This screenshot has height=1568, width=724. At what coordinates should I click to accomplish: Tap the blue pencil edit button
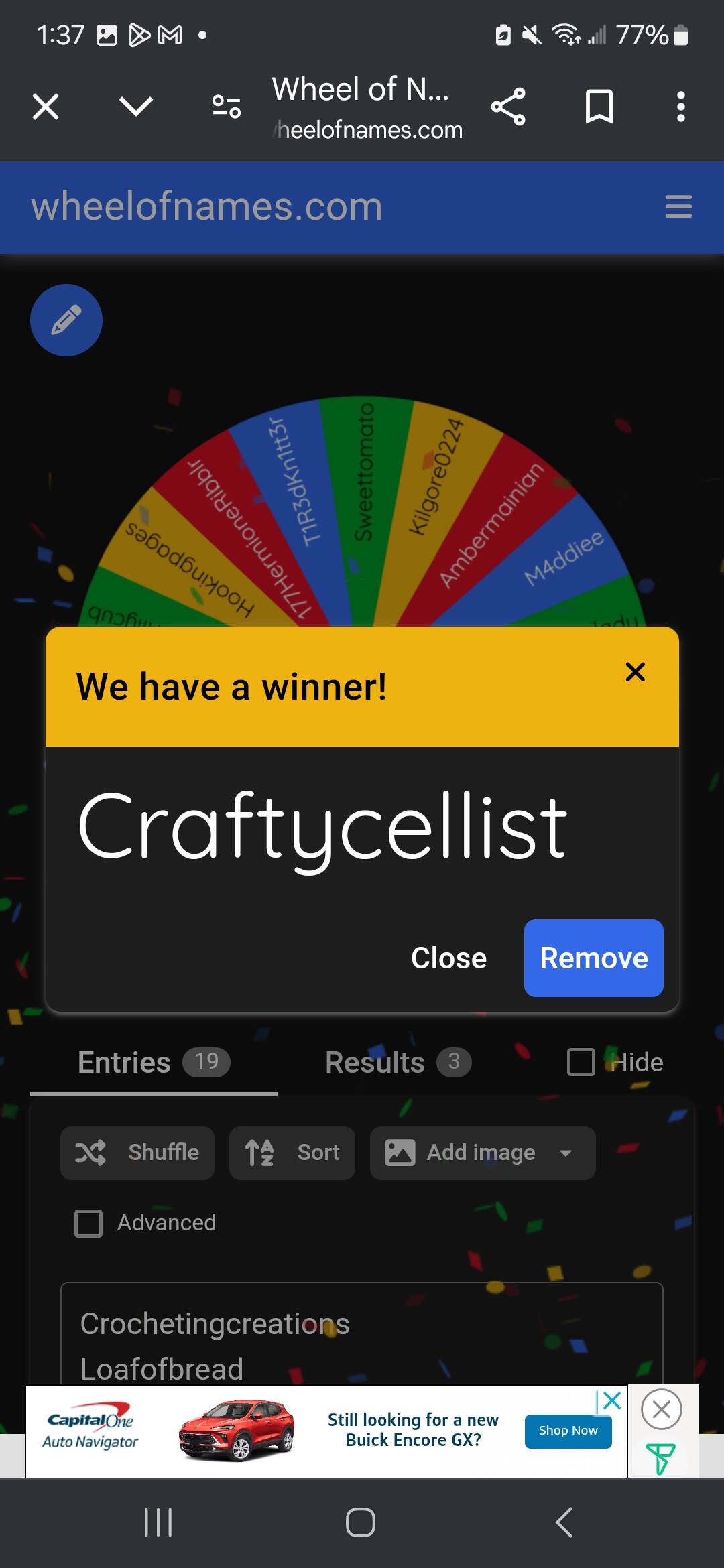coord(66,320)
